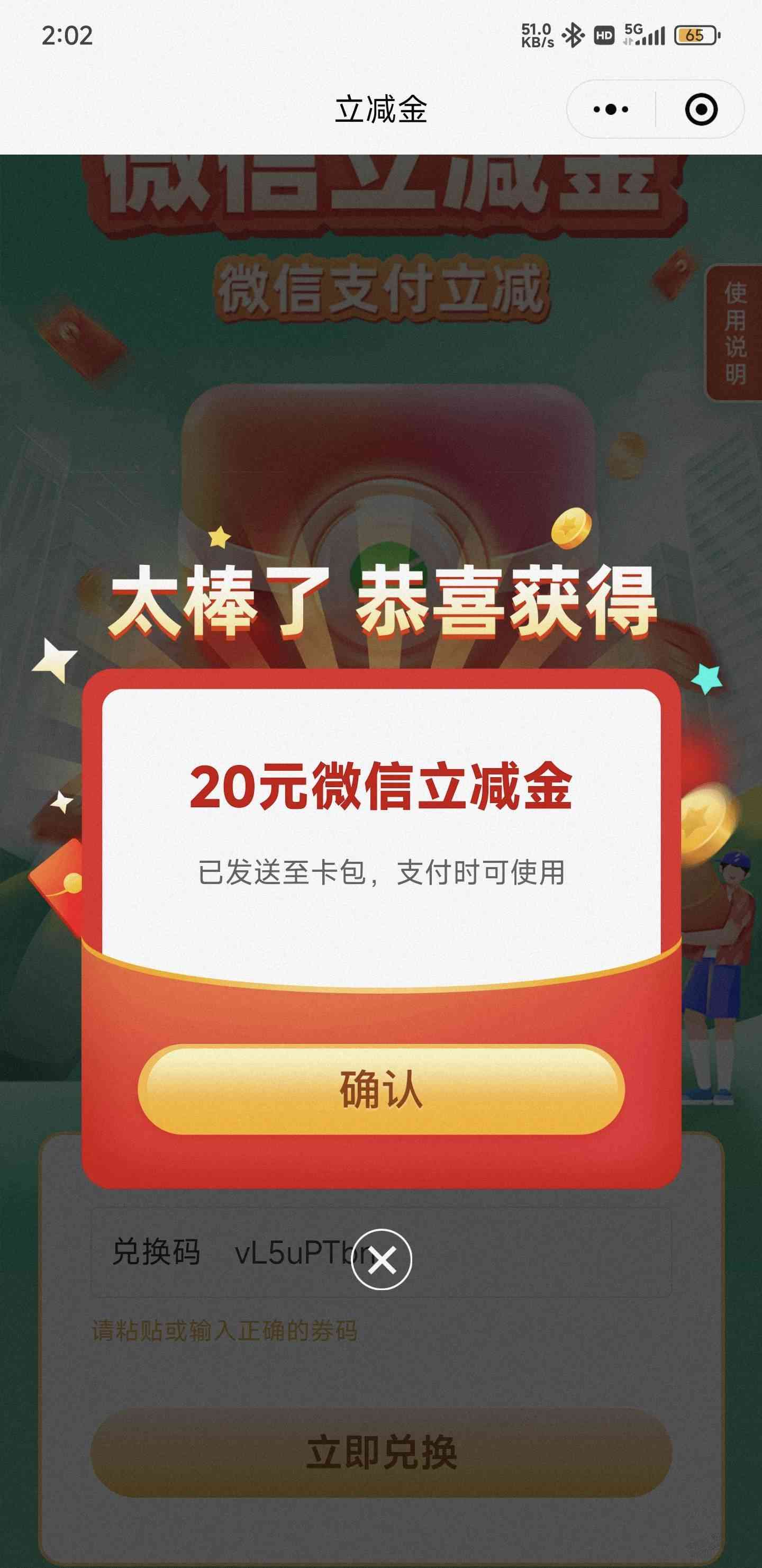Open the mini program's three-dot menu
762x1568 pixels.
click(x=611, y=110)
